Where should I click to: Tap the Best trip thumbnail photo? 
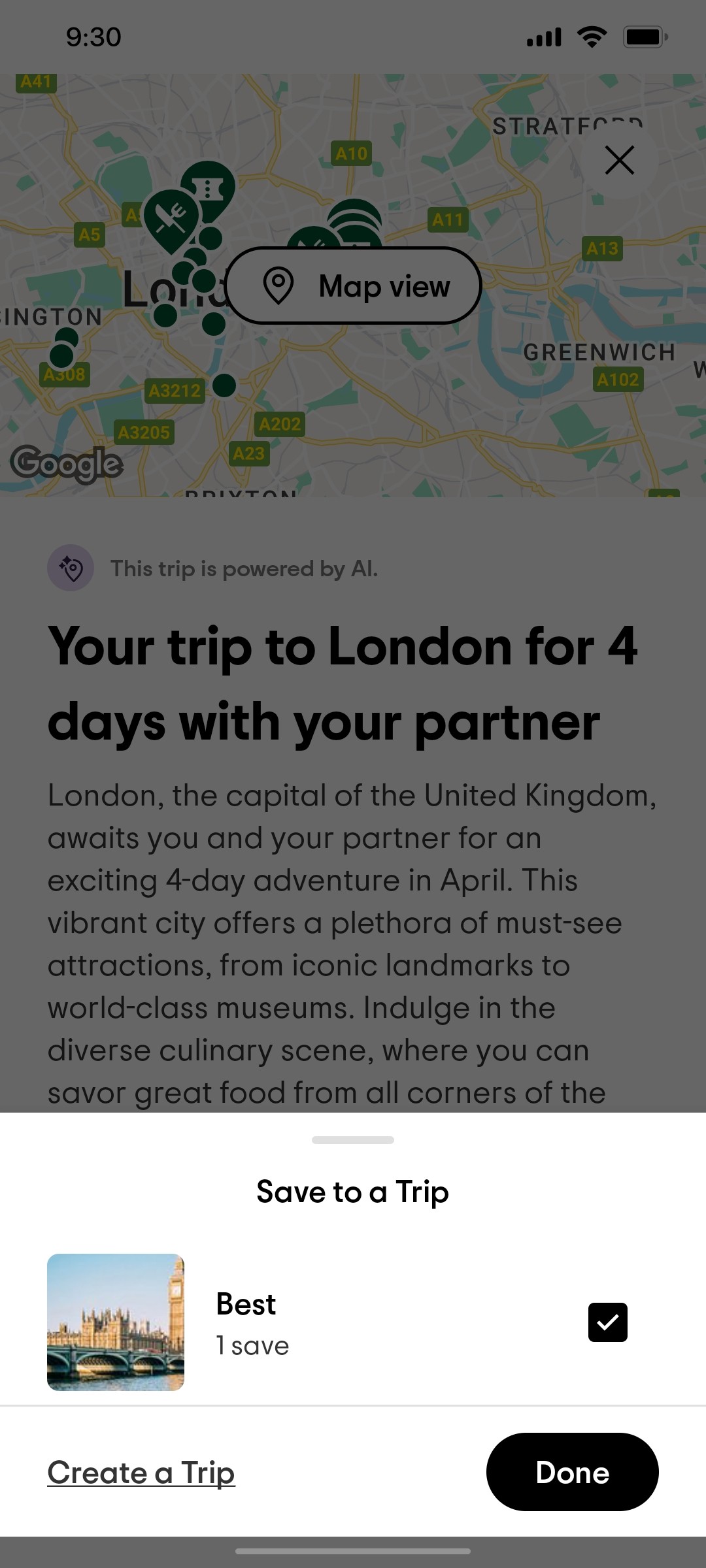pyautogui.click(x=116, y=1321)
